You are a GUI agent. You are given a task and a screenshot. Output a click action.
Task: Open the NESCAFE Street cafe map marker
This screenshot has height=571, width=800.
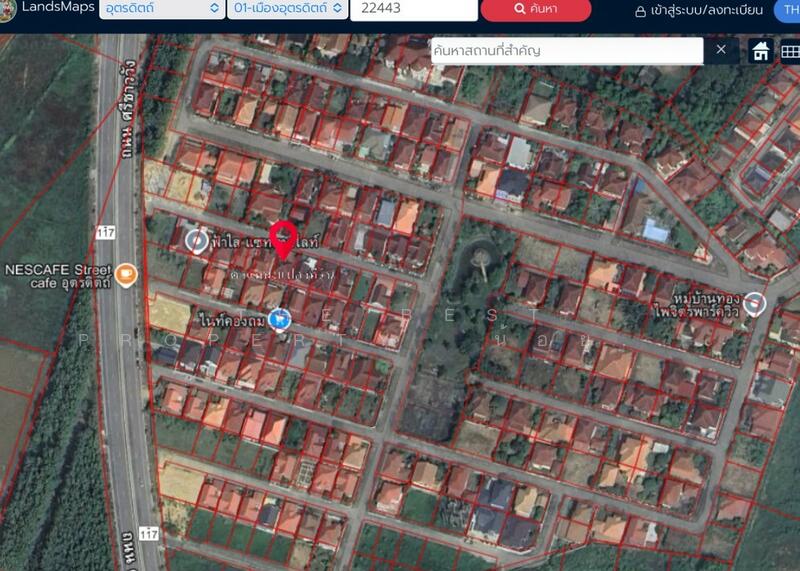[125, 274]
